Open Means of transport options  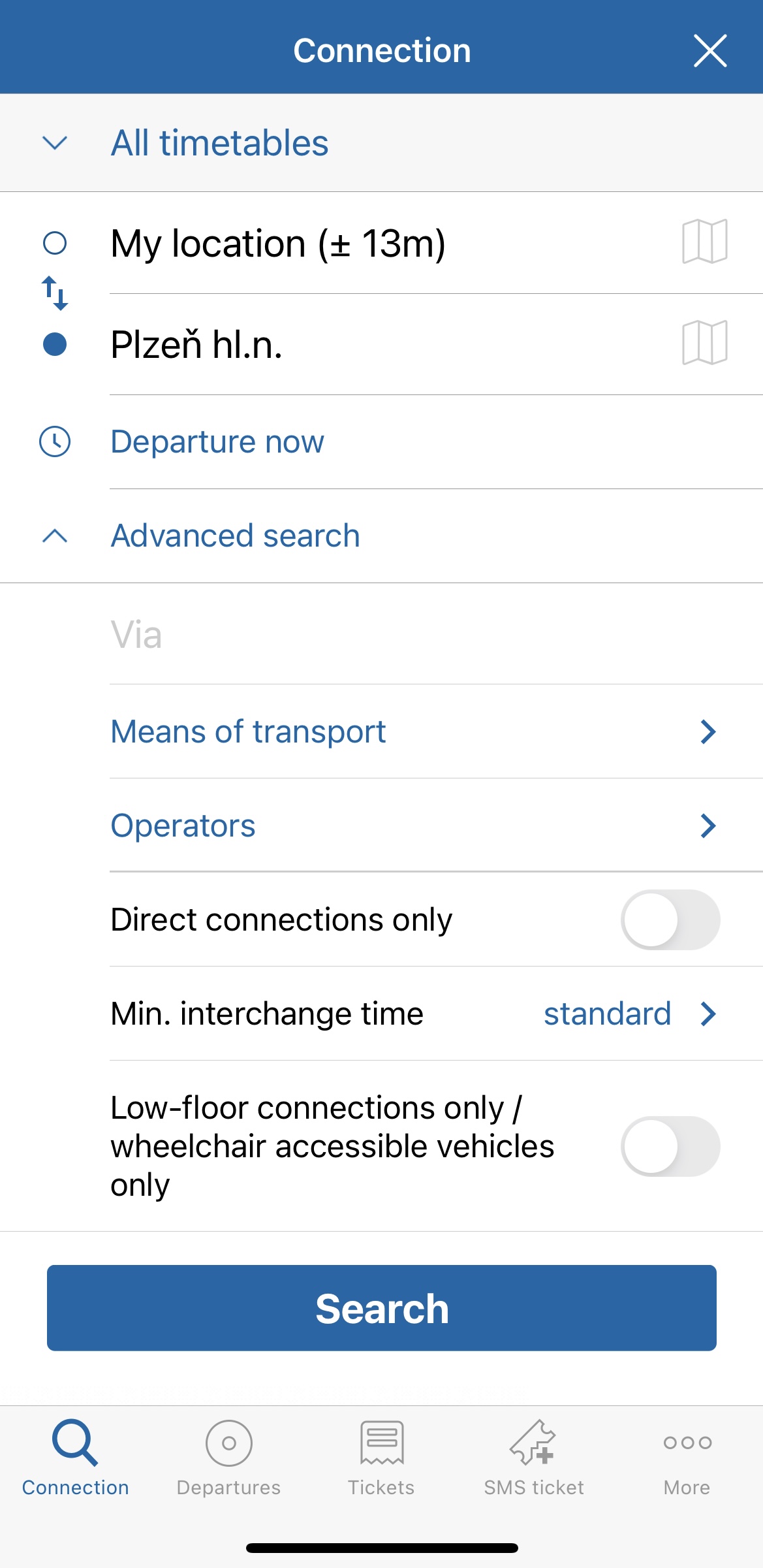[x=436, y=731]
